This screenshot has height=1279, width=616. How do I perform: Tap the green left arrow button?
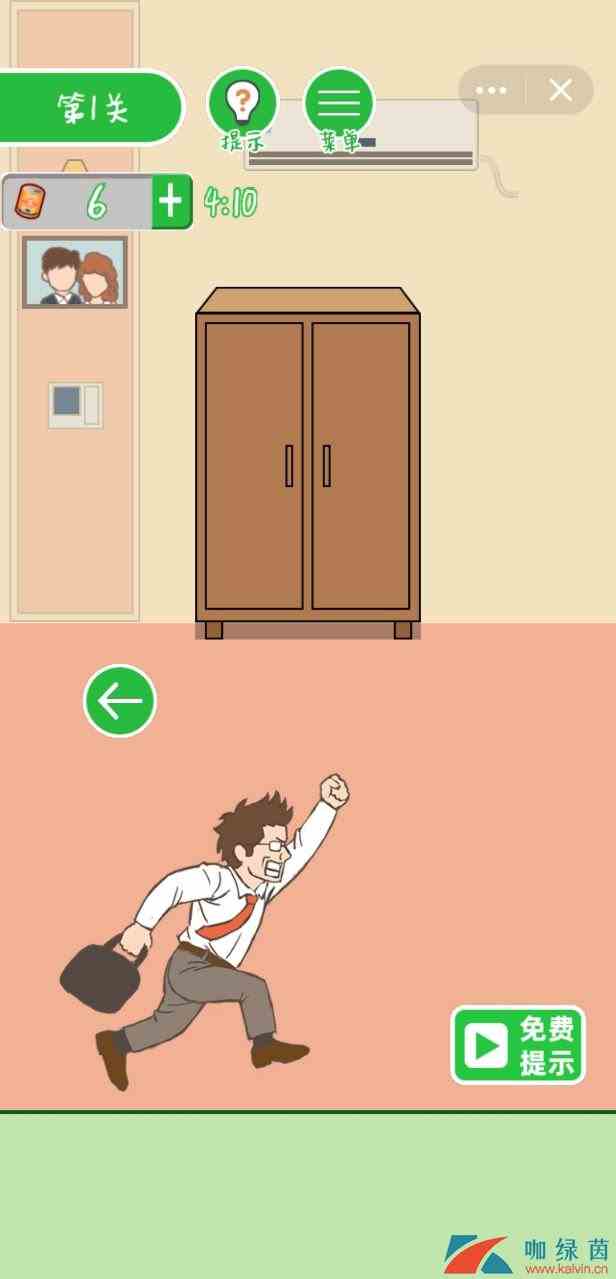[x=120, y=701]
